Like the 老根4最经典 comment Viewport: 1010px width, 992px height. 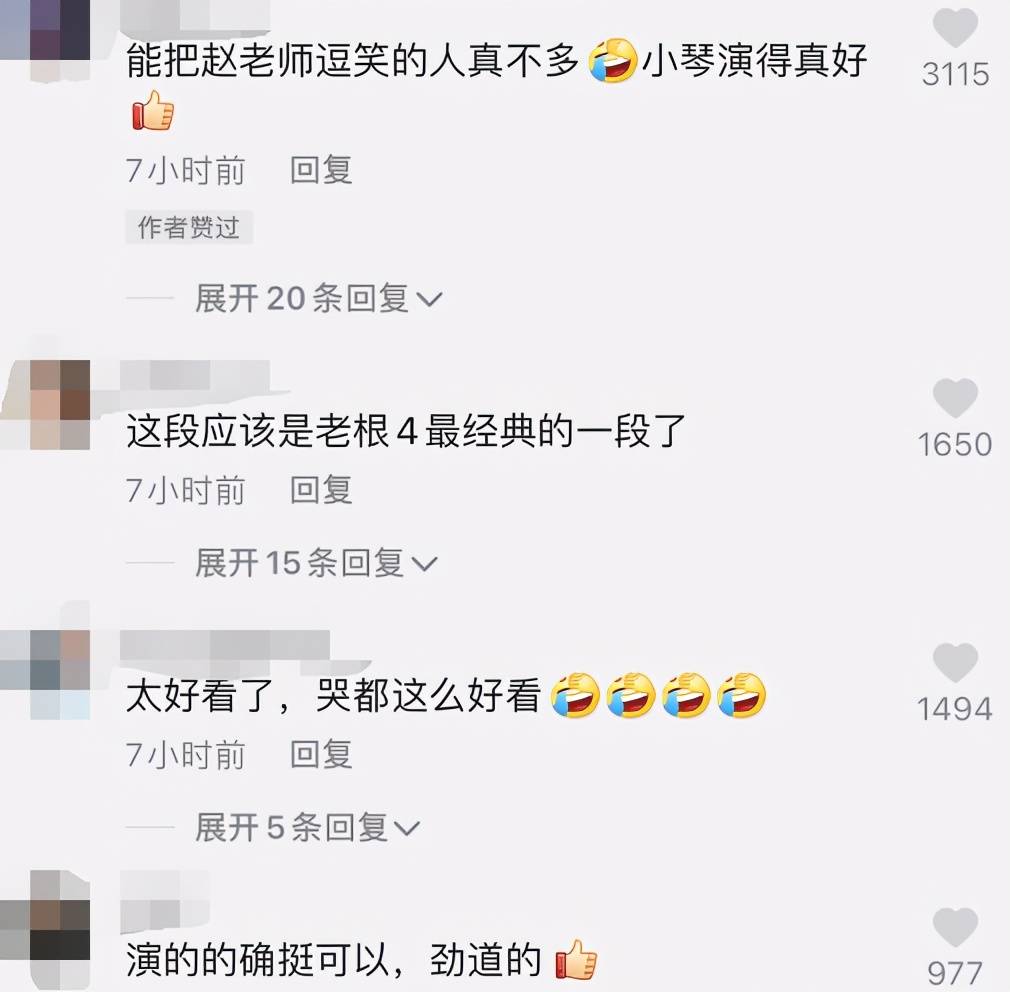(954, 399)
